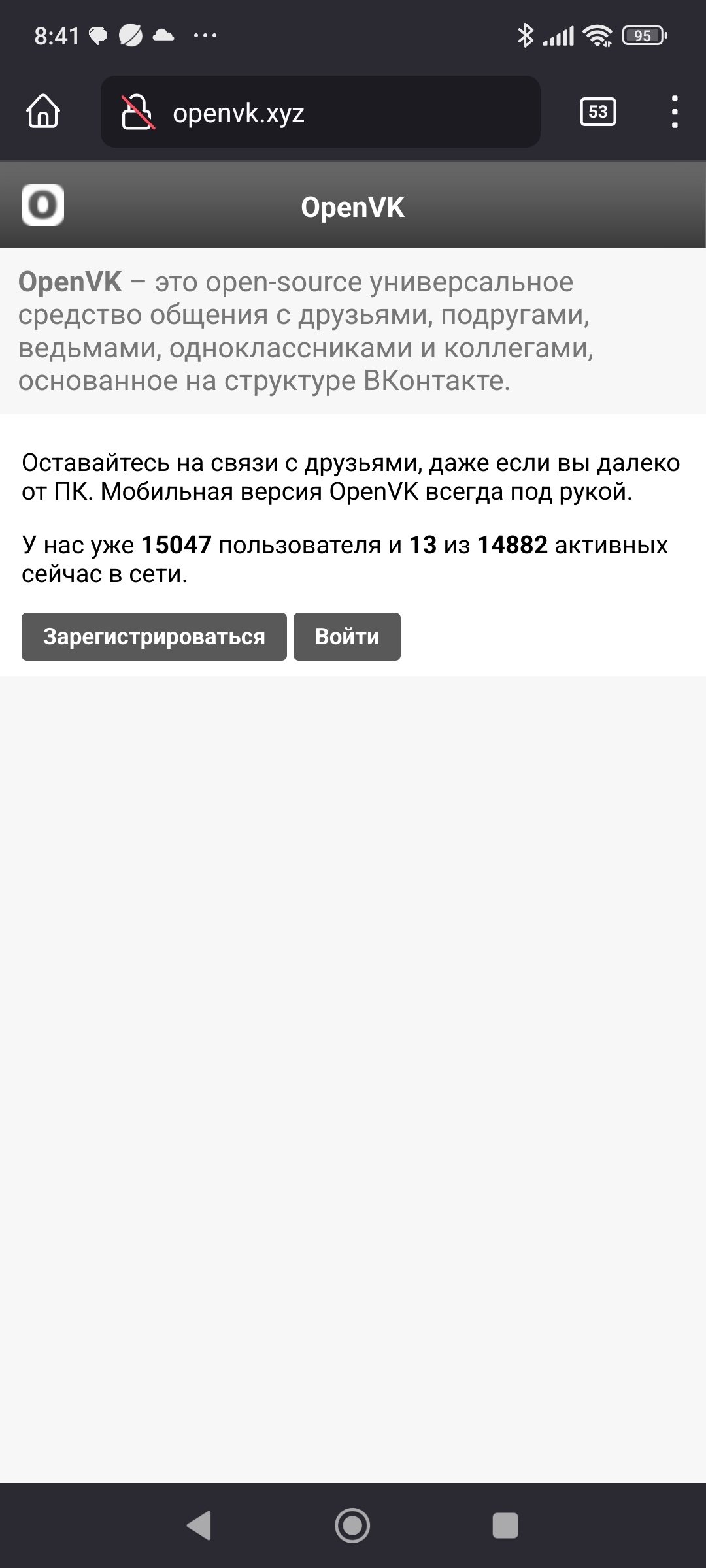Tap the openvk.xyz address bar
This screenshot has width=706, height=1568.
[x=320, y=112]
